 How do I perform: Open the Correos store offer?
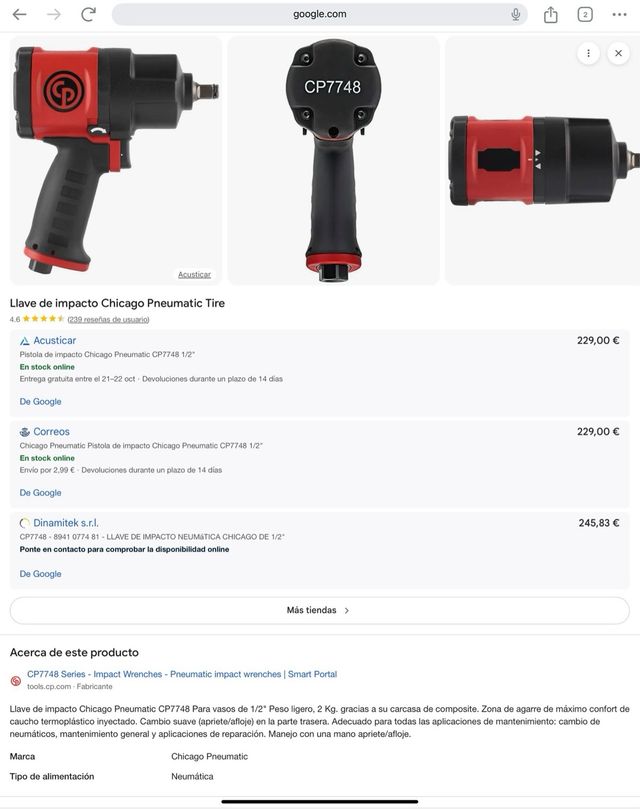pos(51,432)
